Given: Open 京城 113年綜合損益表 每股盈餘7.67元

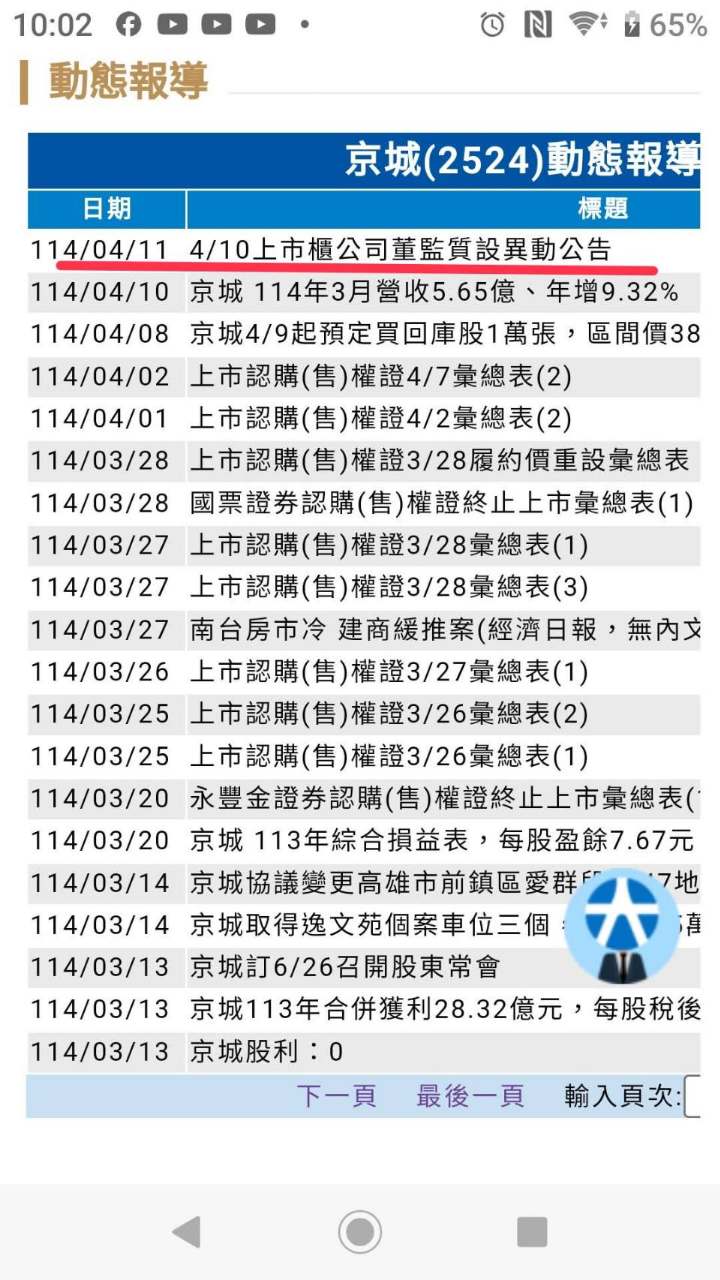Looking at the screenshot, I should point(441,840).
